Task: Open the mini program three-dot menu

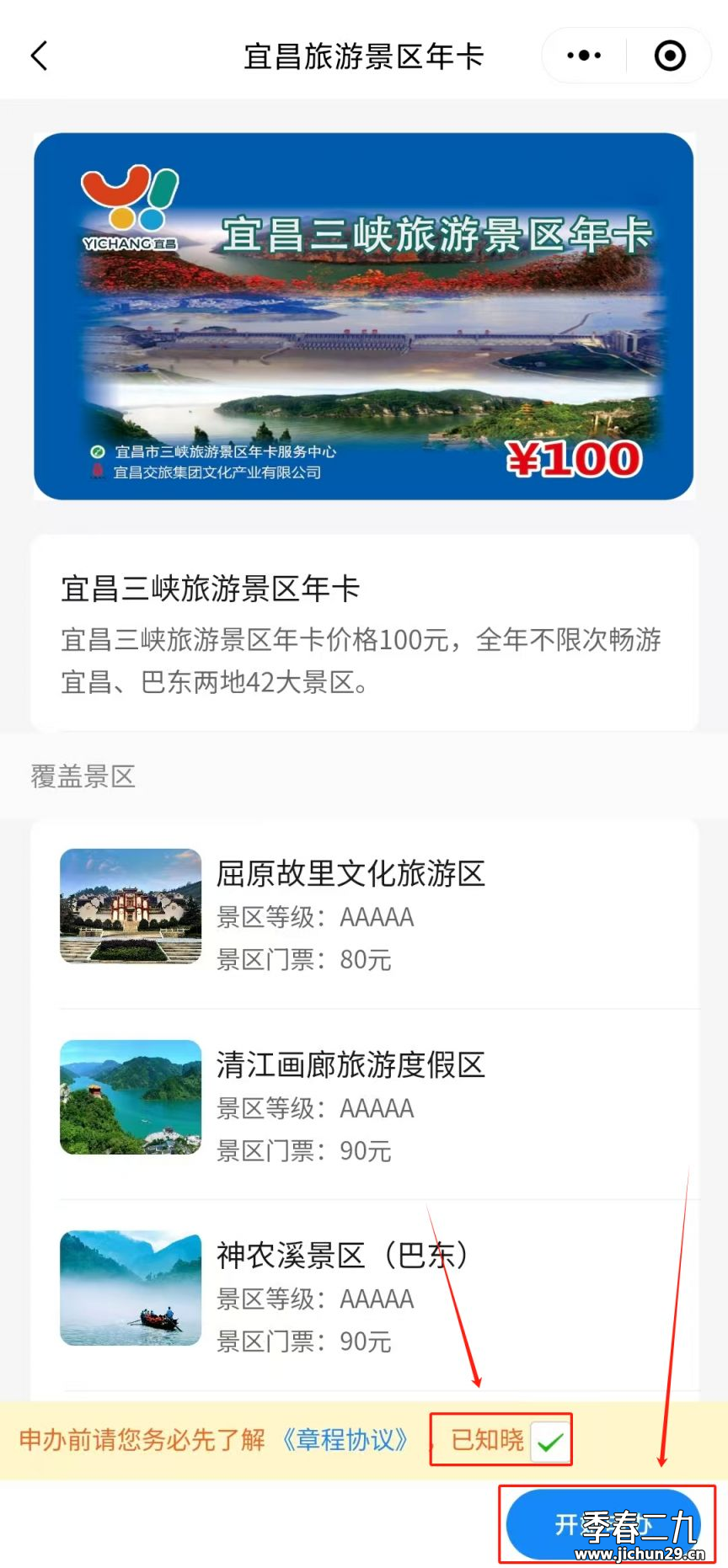Action: (x=584, y=56)
